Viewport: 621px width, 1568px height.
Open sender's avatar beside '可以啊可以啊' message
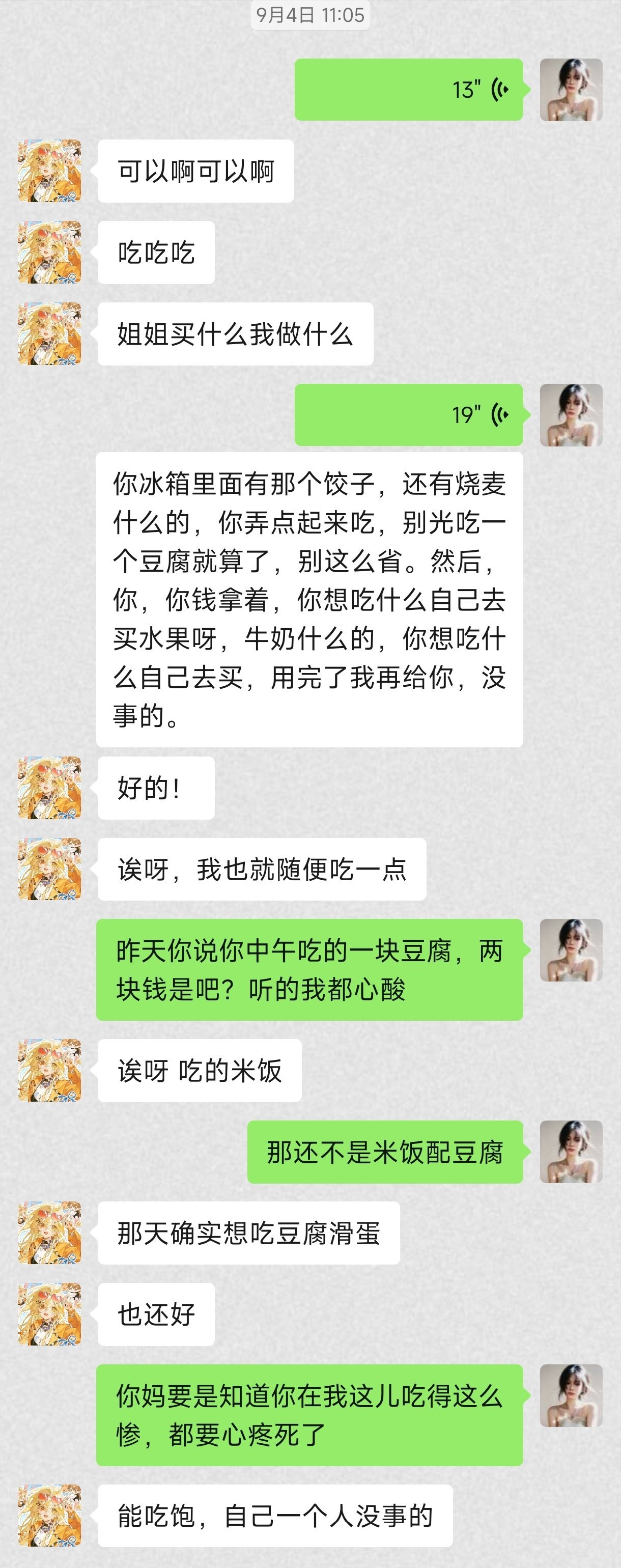(x=49, y=171)
